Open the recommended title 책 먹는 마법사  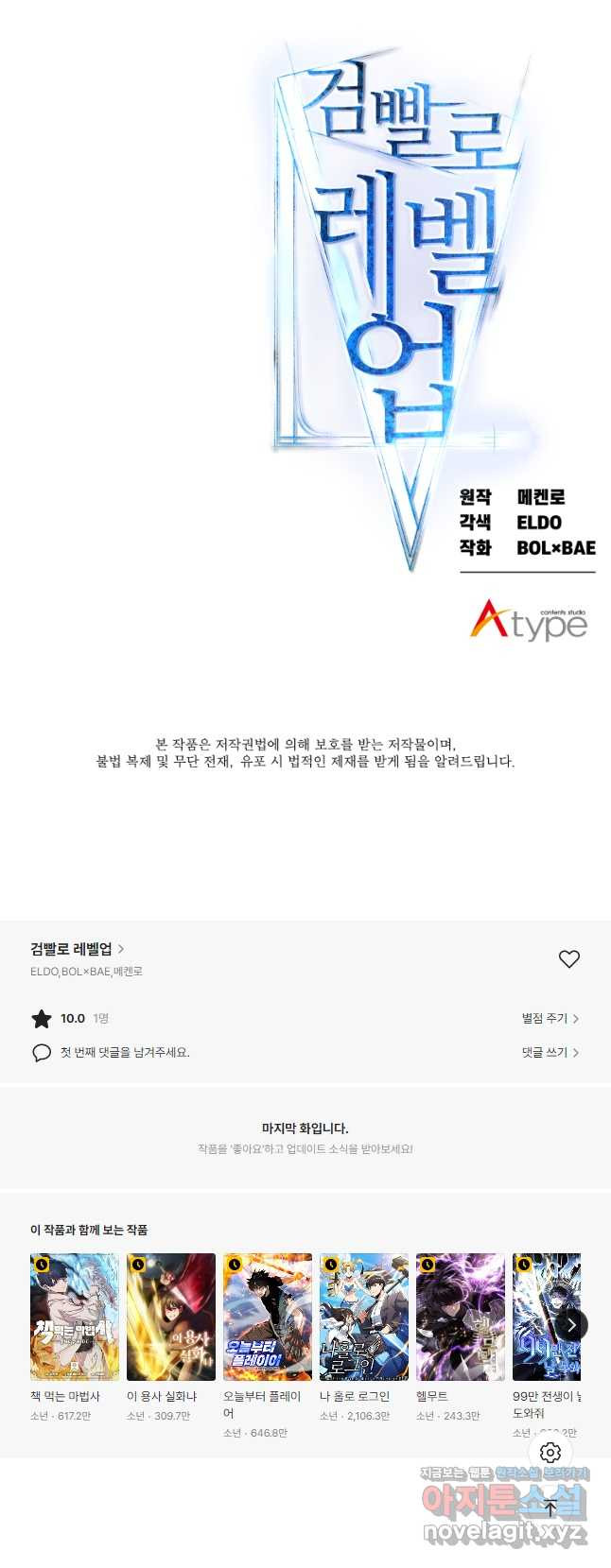point(75,1318)
